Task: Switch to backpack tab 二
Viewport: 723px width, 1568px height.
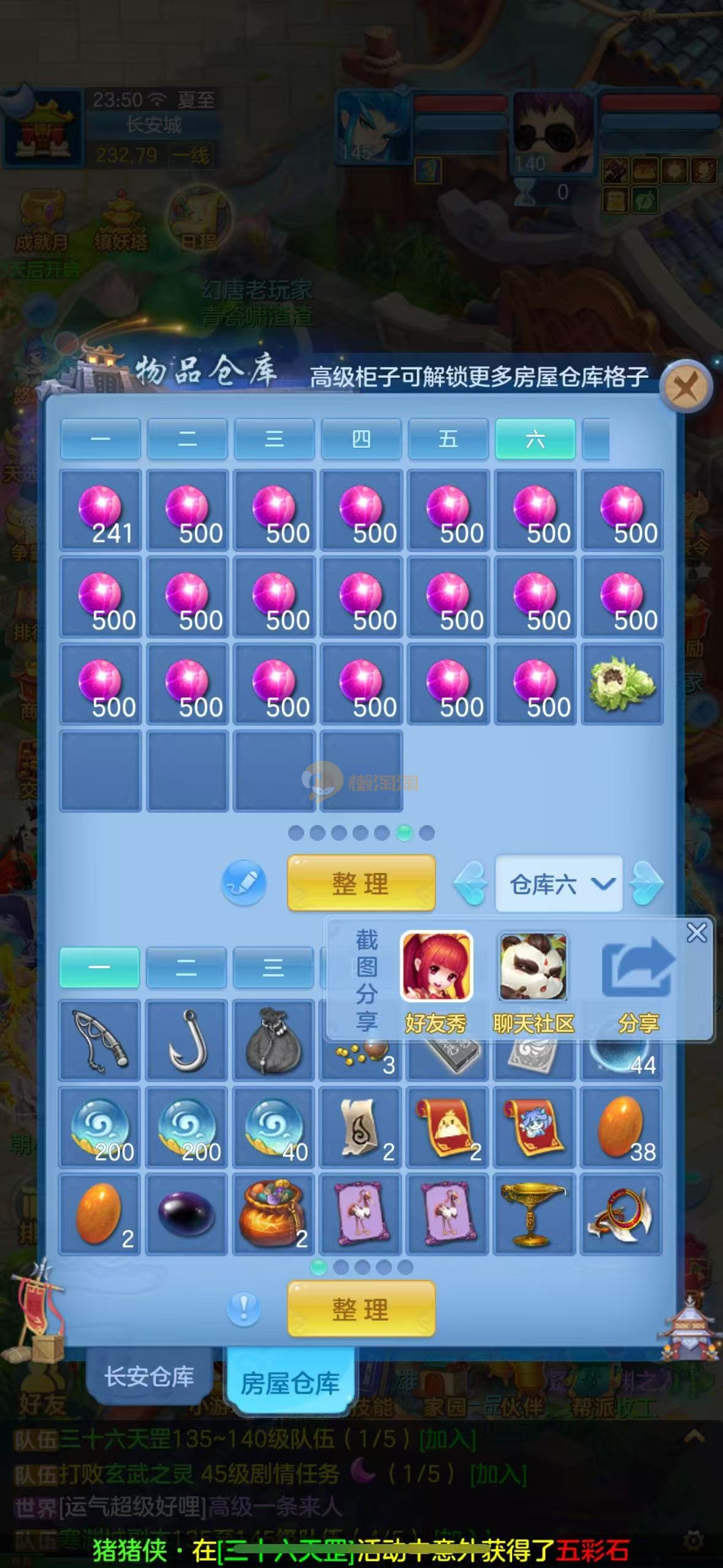Action: 186,967
